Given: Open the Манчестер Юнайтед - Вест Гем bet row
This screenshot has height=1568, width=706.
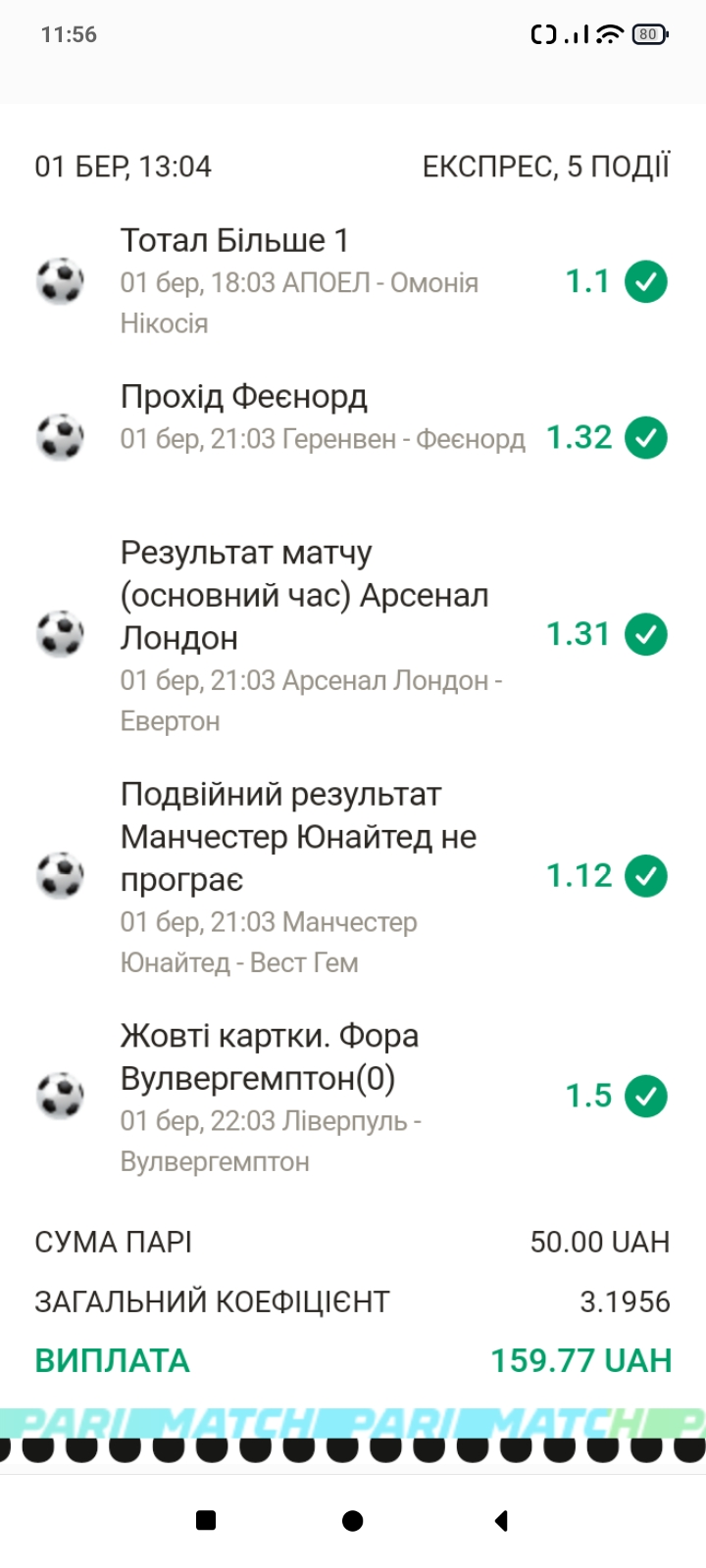Looking at the screenshot, I should pyautogui.click(x=353, y=876).
